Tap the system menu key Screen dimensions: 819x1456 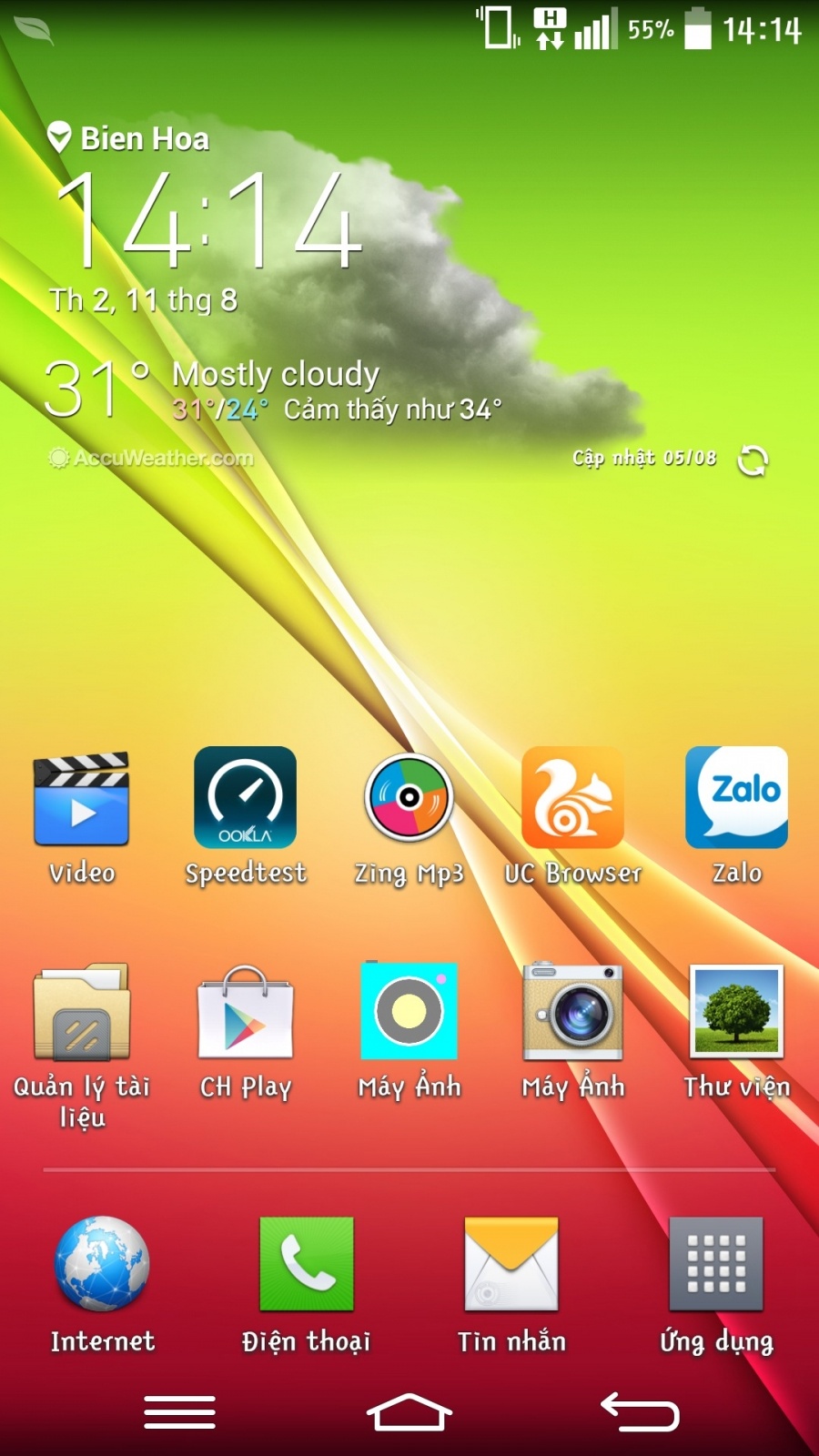(x=179, y=1412)
